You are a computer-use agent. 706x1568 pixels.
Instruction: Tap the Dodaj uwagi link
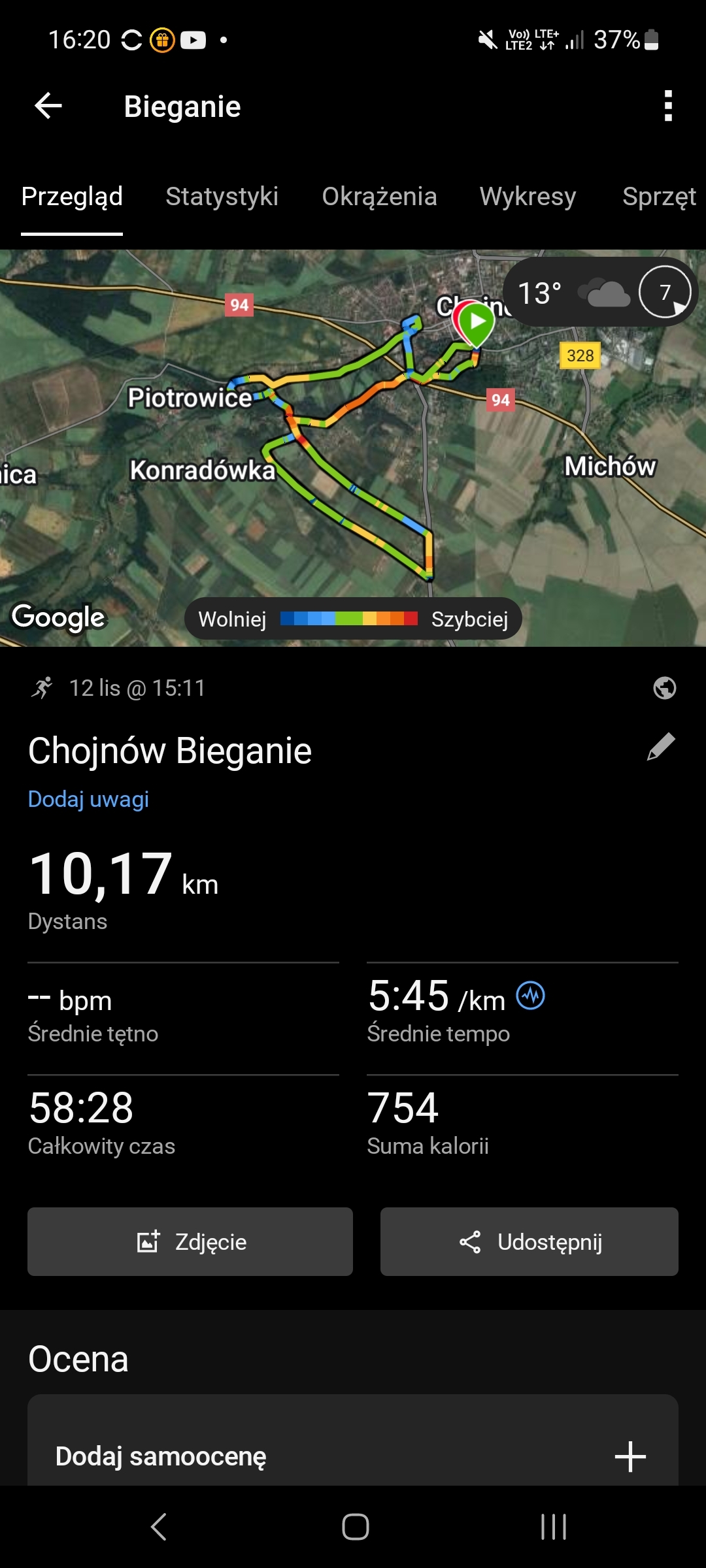[x=88, y=799]
